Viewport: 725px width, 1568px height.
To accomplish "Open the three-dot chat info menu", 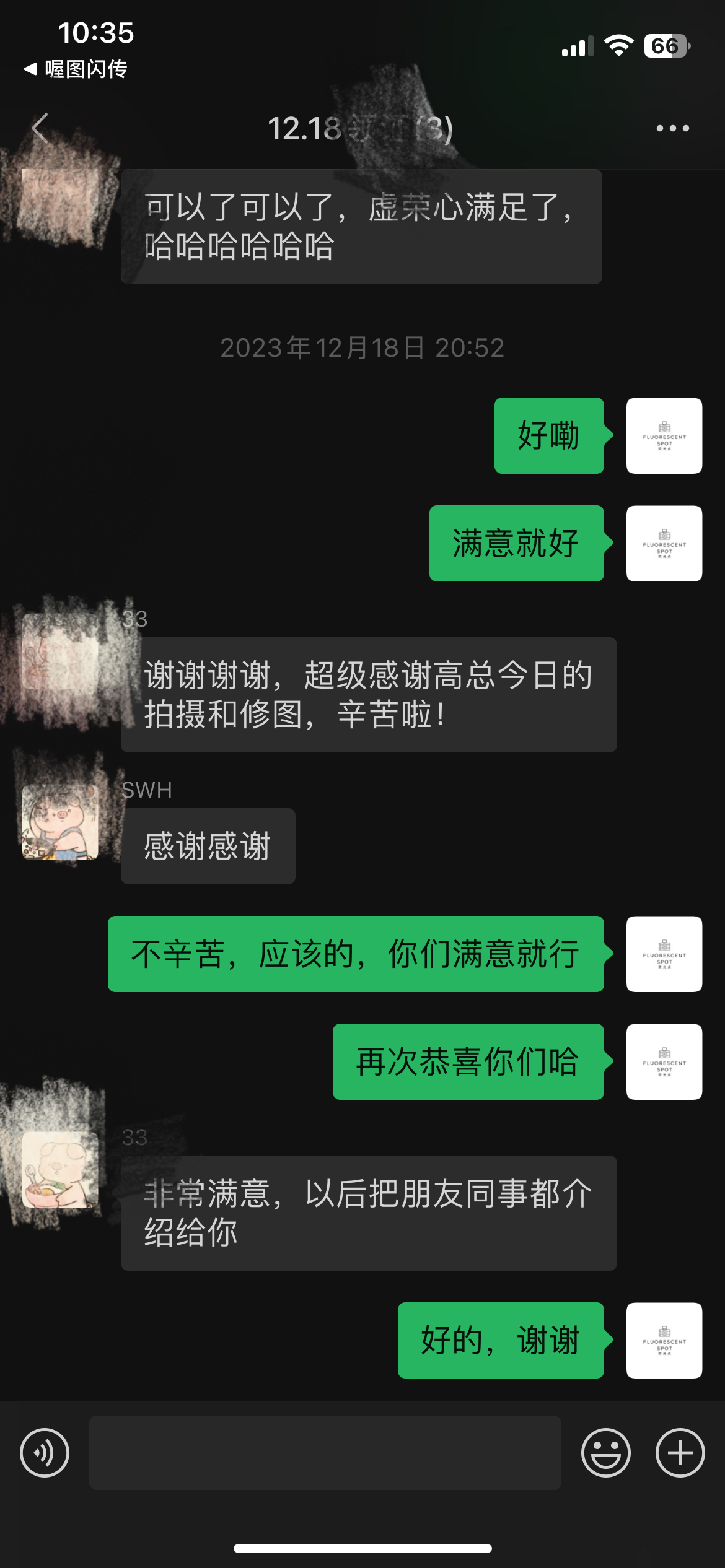I will [x=672, y=128].
